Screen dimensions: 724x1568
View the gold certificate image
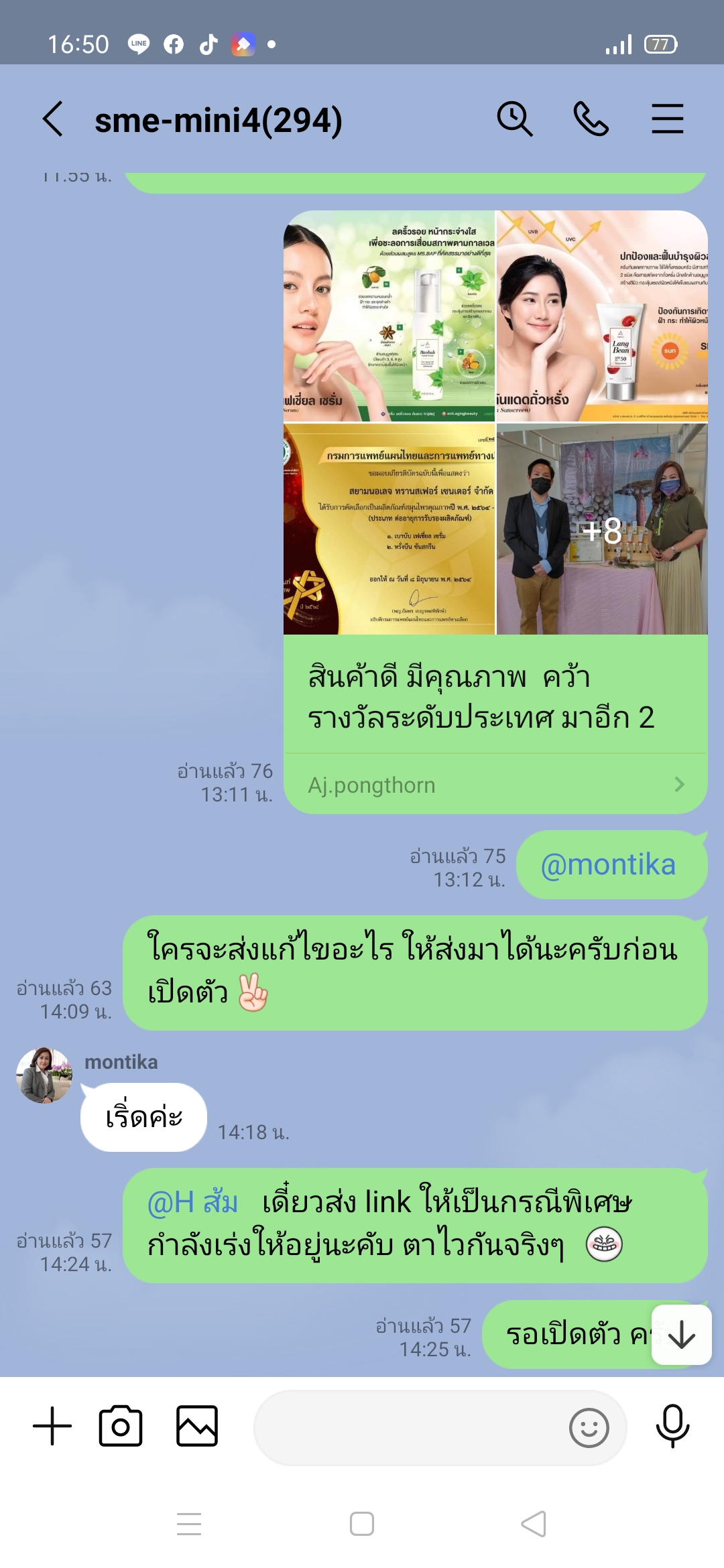pos(389,529)
